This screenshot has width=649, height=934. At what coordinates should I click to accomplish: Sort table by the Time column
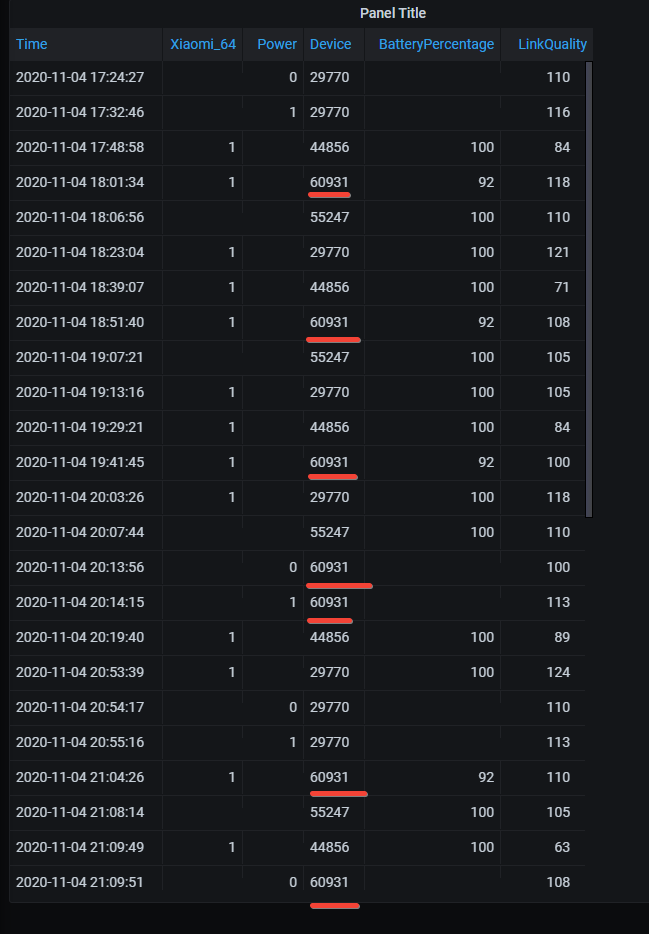point(32,44)
